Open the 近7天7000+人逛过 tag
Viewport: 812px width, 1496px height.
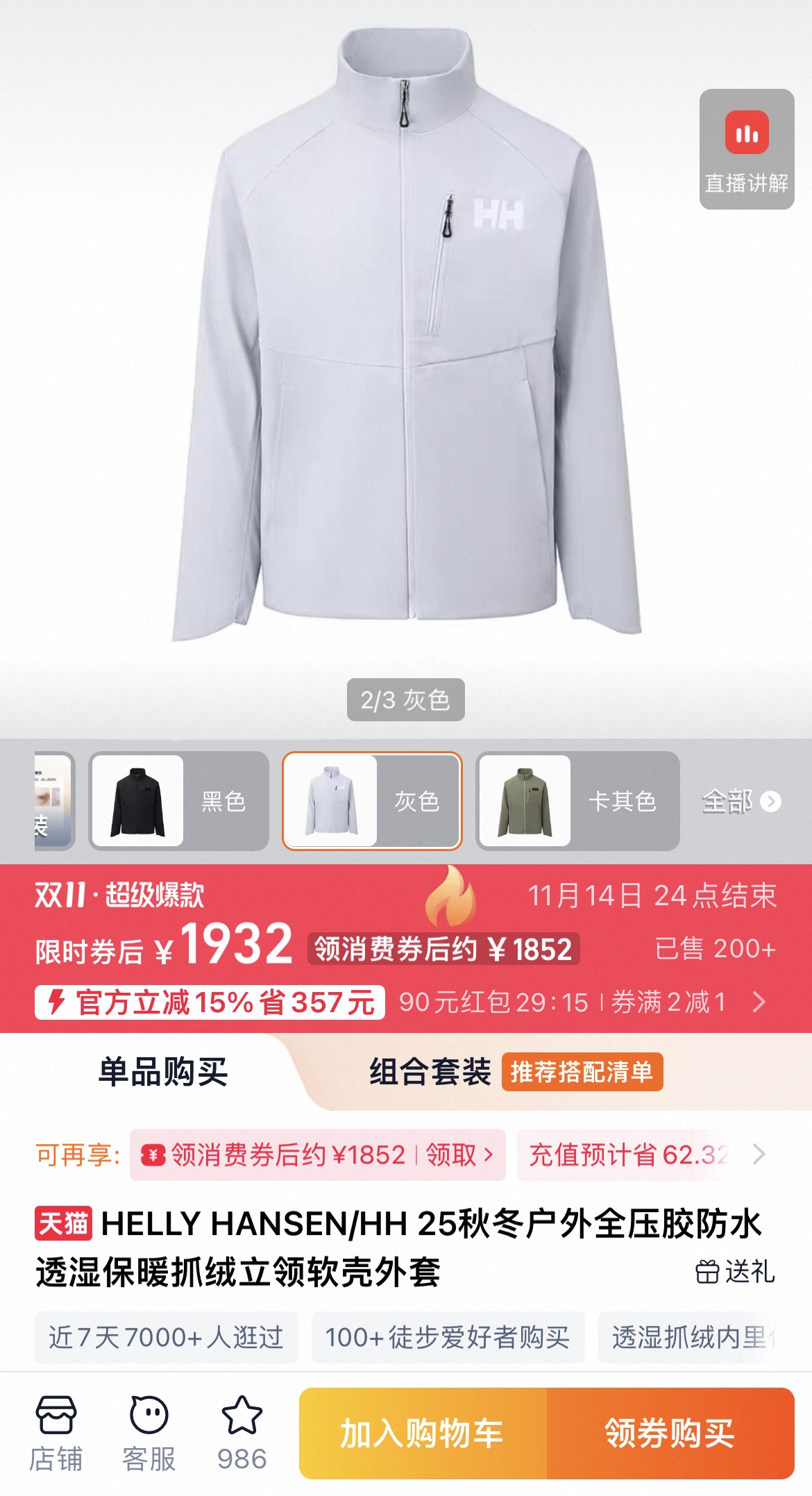coord(166,1337)
